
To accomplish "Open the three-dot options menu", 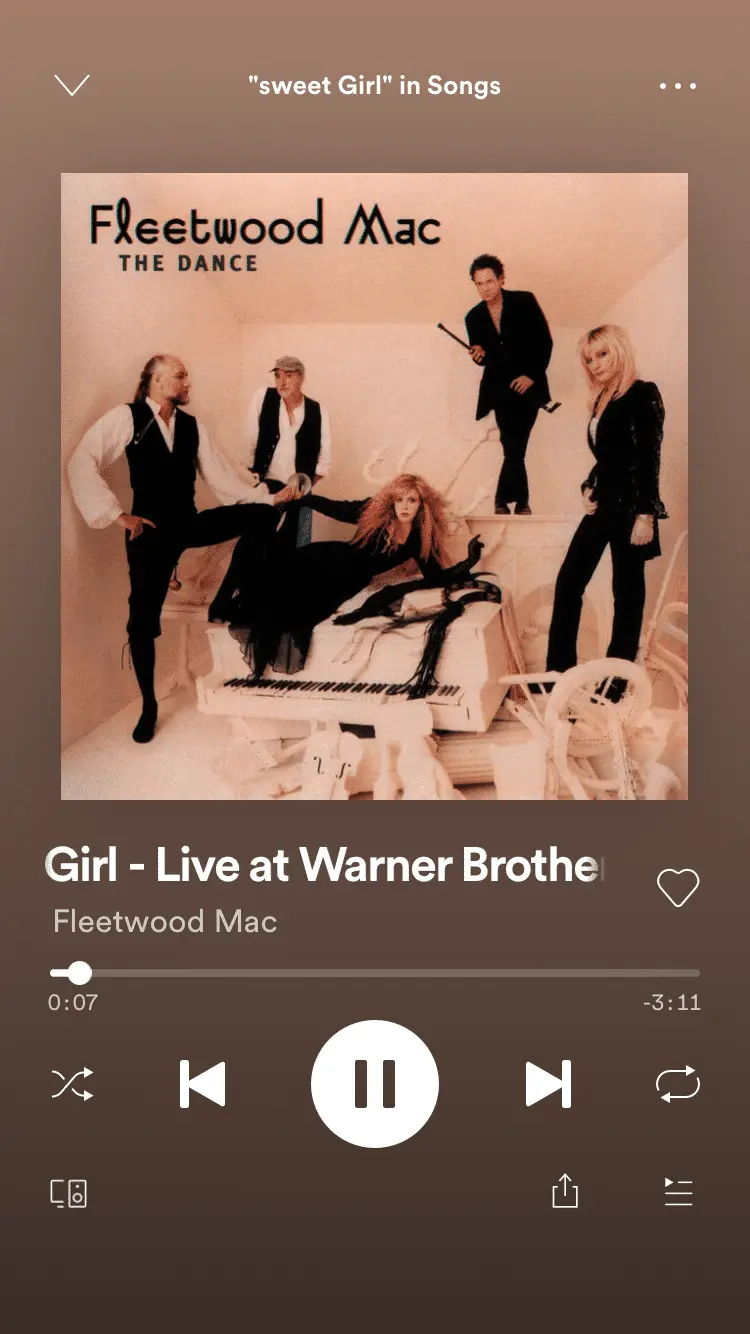I will pos(677,86).
